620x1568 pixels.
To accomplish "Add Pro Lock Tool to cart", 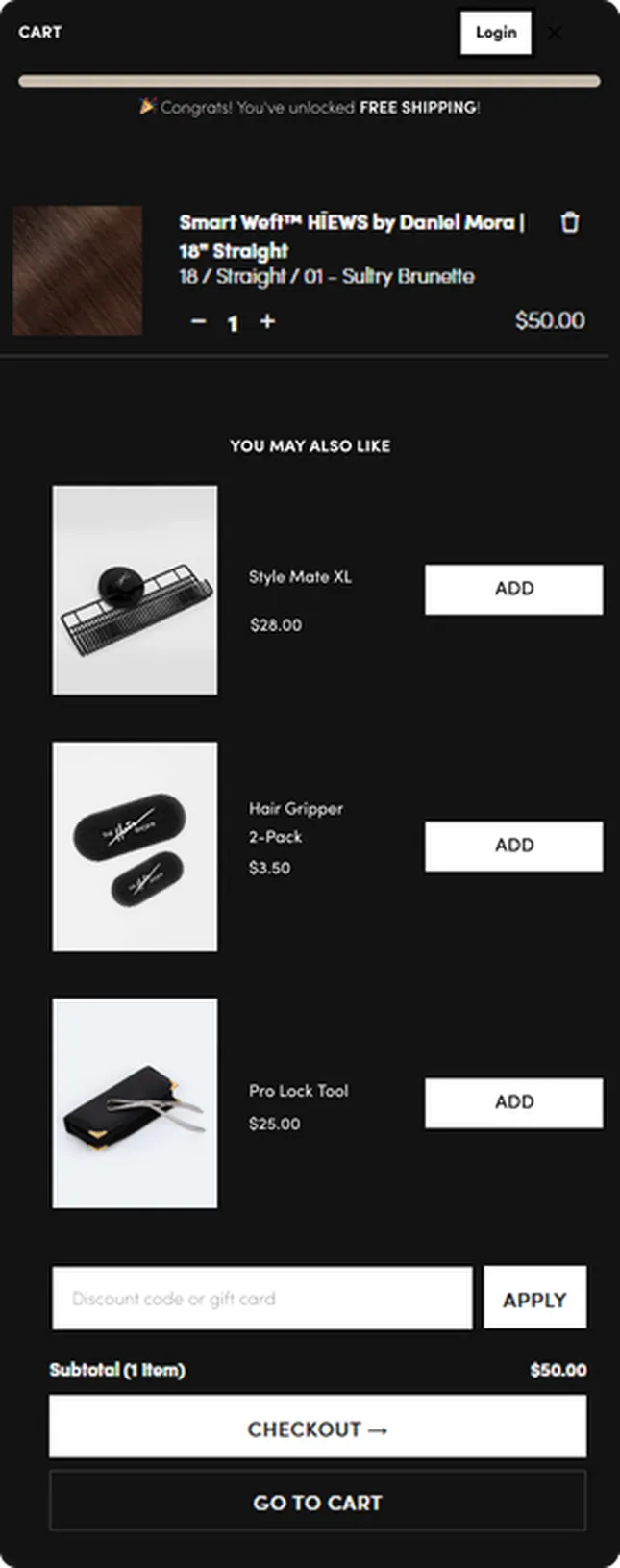I will [513, 1102].
